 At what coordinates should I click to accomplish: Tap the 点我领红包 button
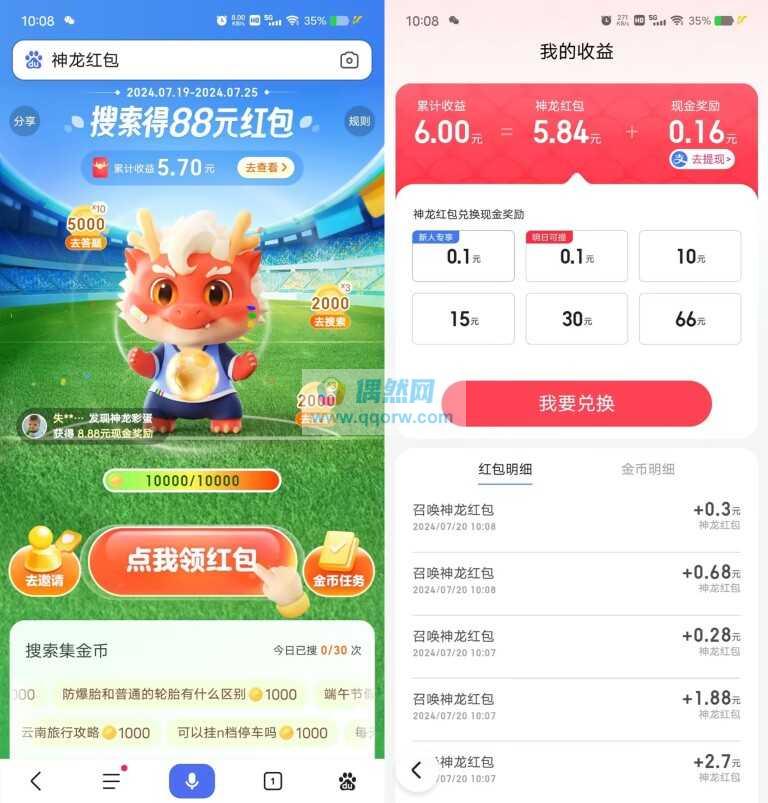pyautogui.click(x=192, y=561)
